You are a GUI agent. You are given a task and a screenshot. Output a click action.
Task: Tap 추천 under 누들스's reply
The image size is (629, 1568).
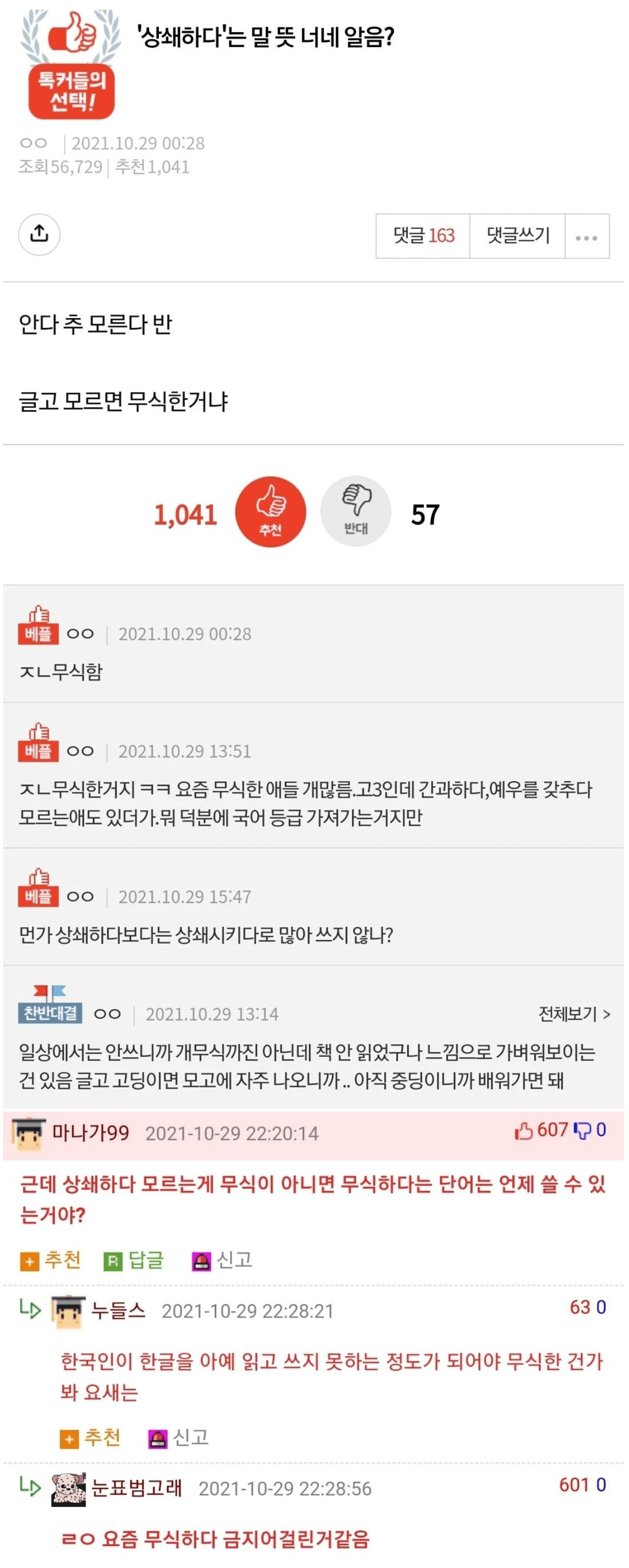pos(91,1438)
